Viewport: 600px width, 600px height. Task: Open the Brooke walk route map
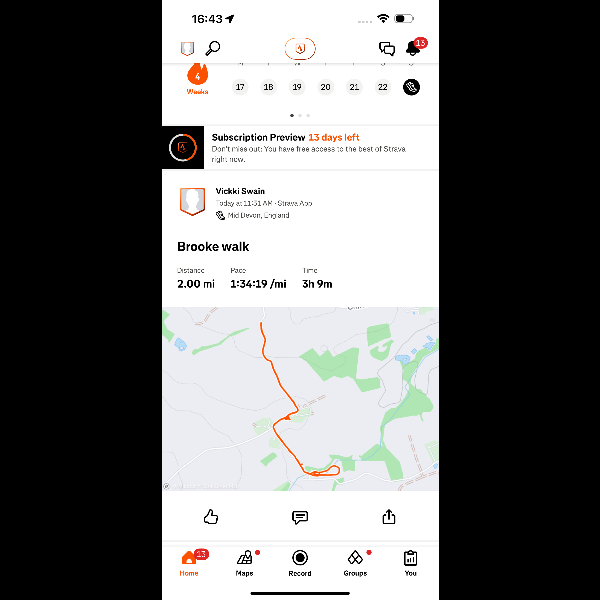tap(300, 398)
